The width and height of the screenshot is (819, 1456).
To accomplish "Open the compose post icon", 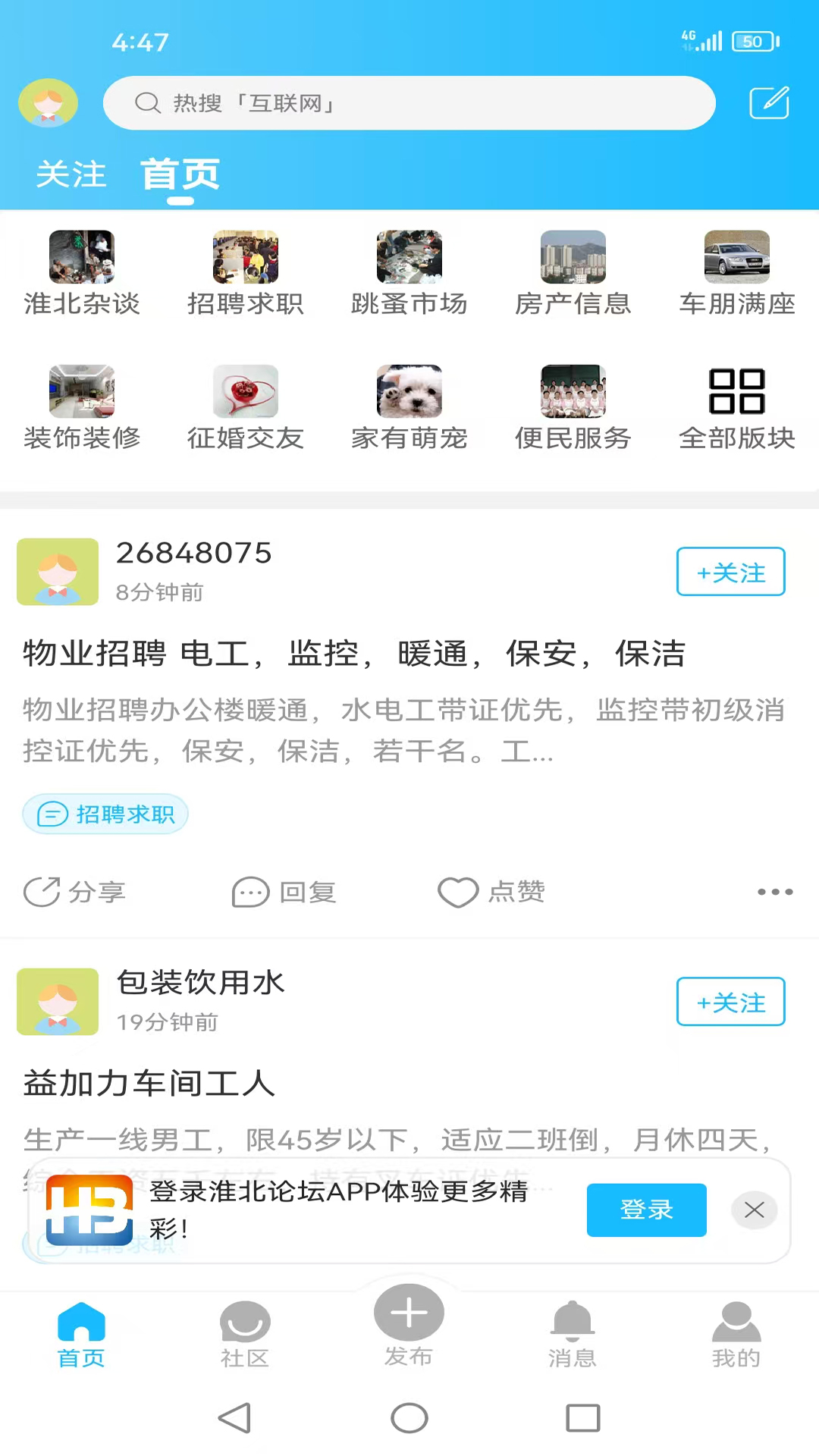I will click(x=769, y=103).
